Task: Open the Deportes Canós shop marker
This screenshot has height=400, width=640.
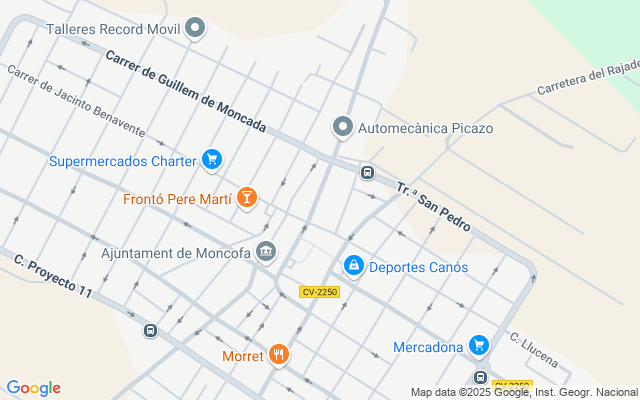Action: tap(354, 266)
